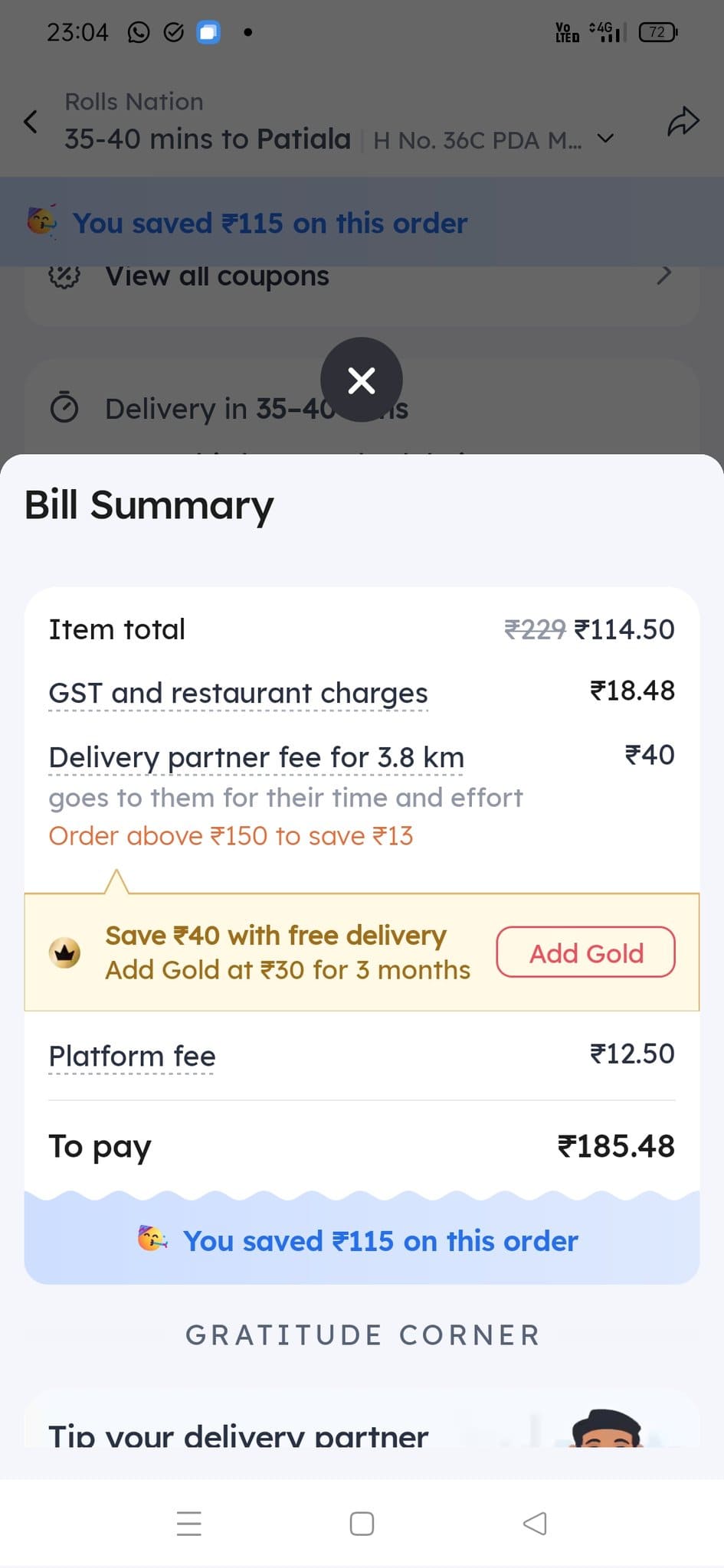
Task: View Platform fee info
Action: point(132,1056)
